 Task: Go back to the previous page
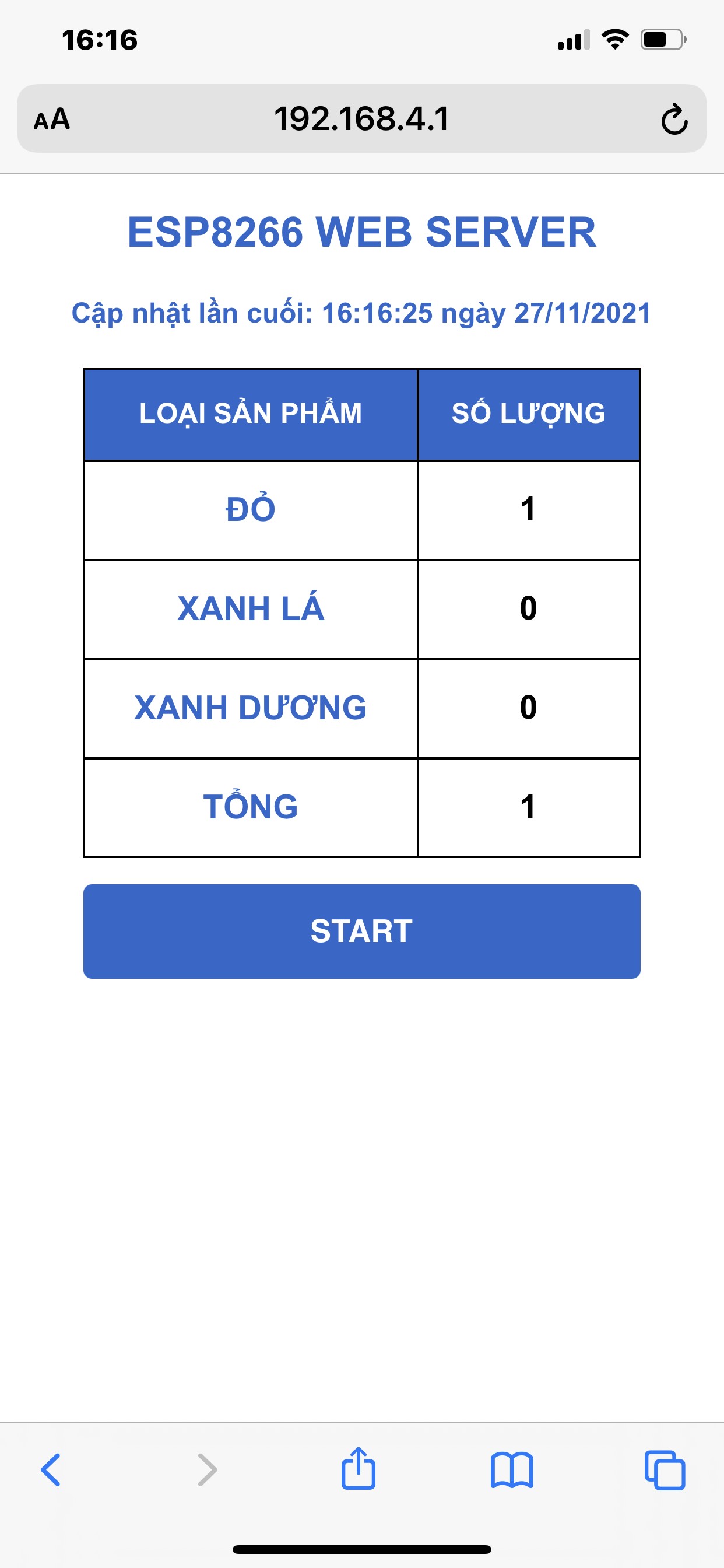[x=51, y=1470]
